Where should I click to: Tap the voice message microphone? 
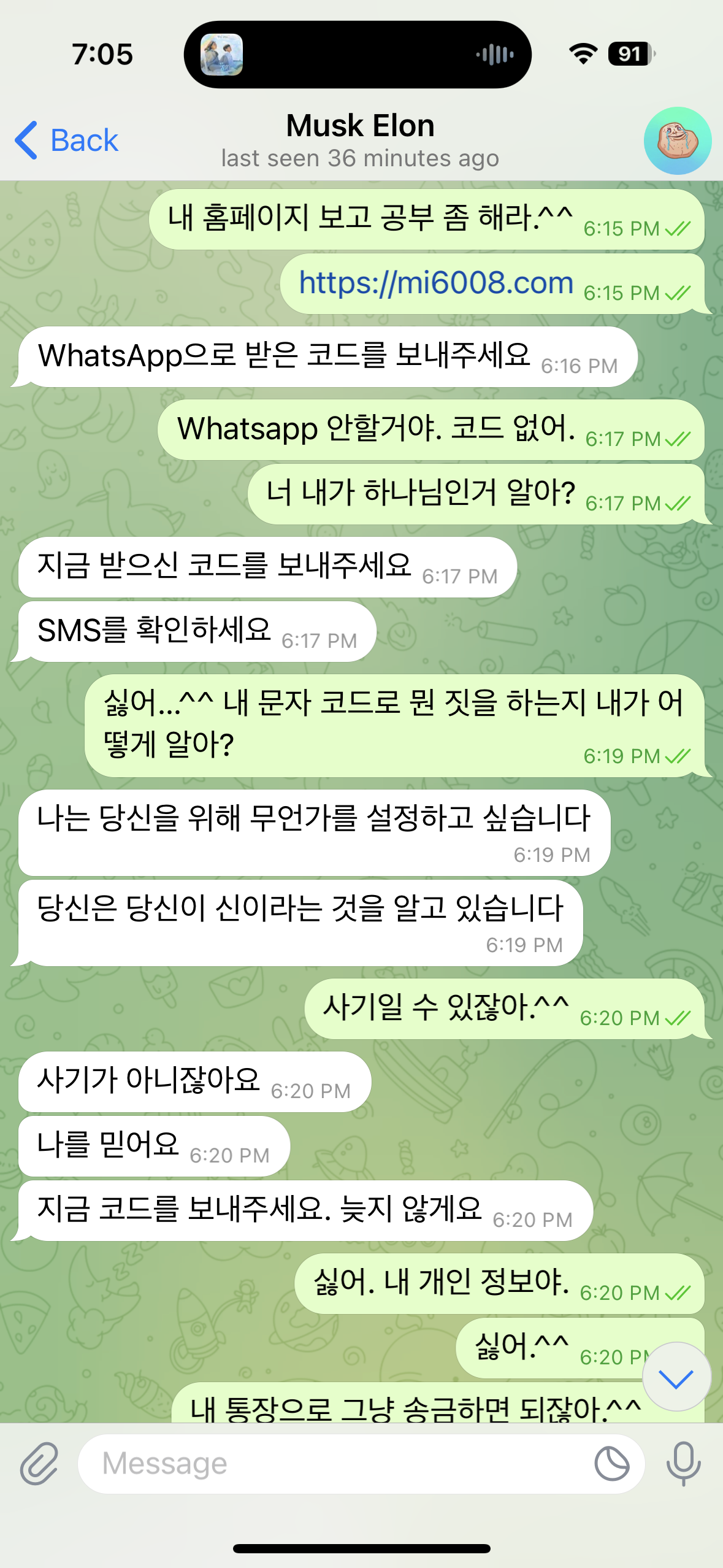coord(683,1463)
